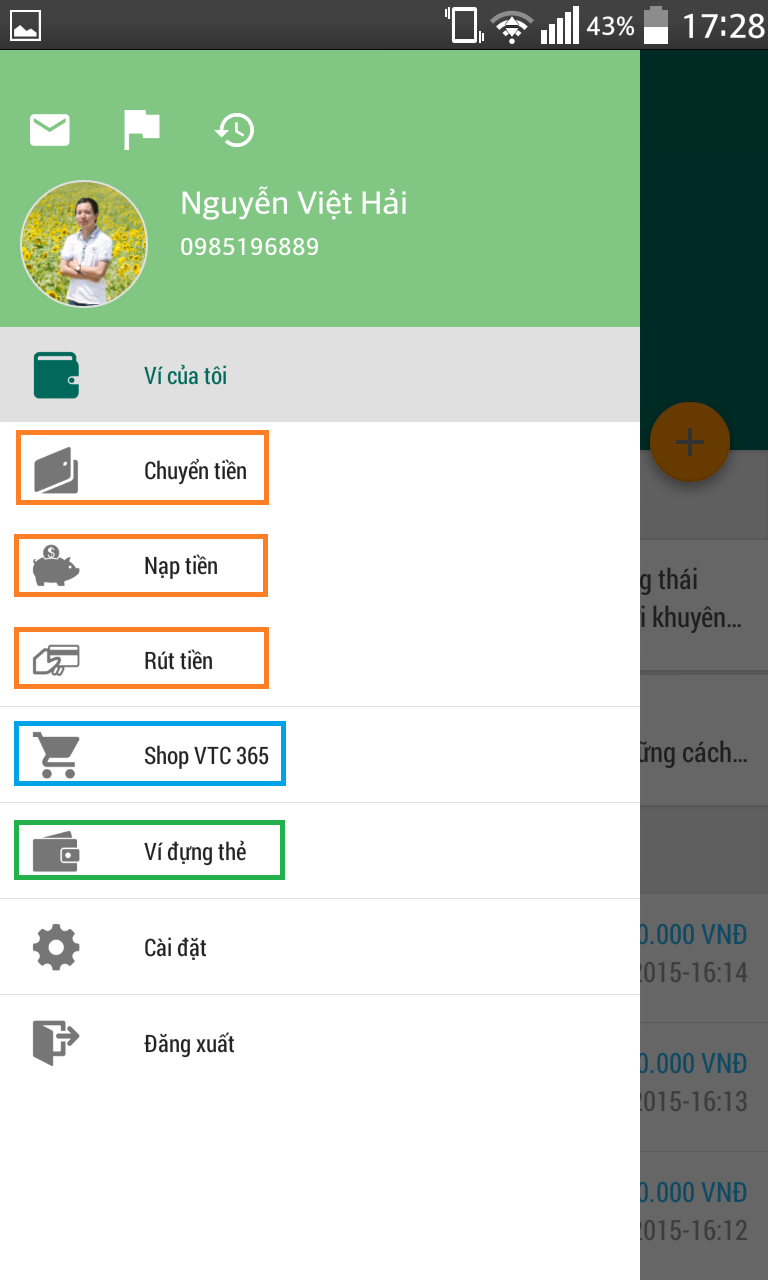Open the mail envelope icon
The width and height of the screenshot is (768, 1280).
click(49, 130)
